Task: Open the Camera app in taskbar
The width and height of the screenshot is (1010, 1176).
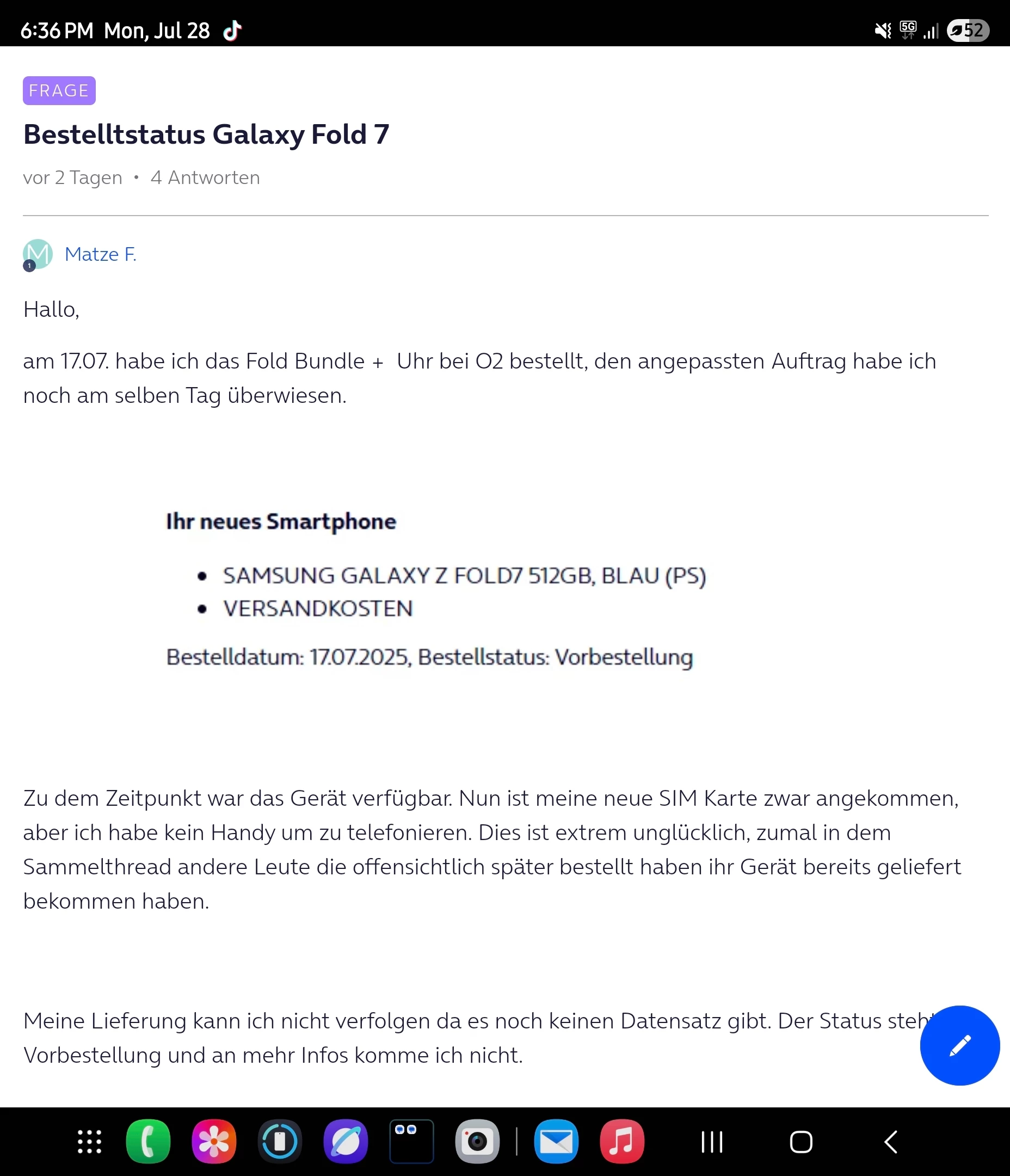Action: [477, 1141]
